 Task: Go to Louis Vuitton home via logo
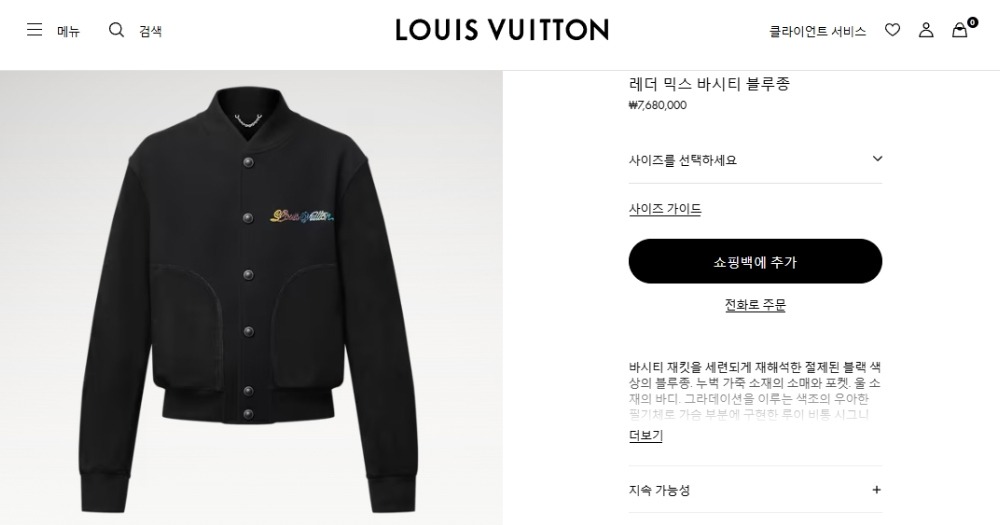coord(501,30)
